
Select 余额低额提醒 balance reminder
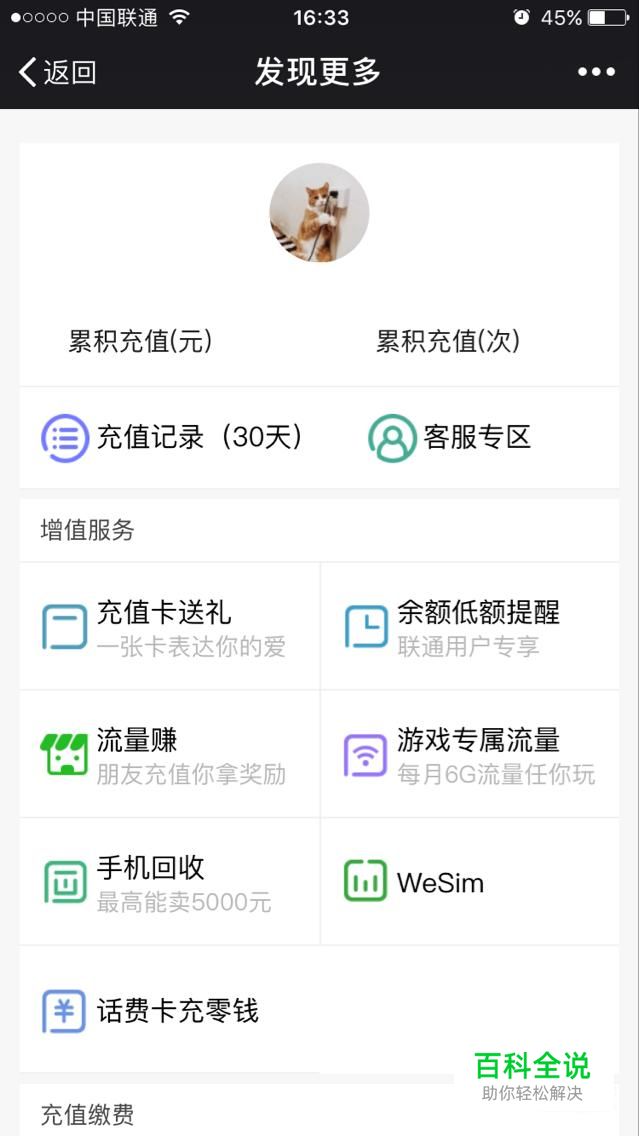[x=469, y=626]
